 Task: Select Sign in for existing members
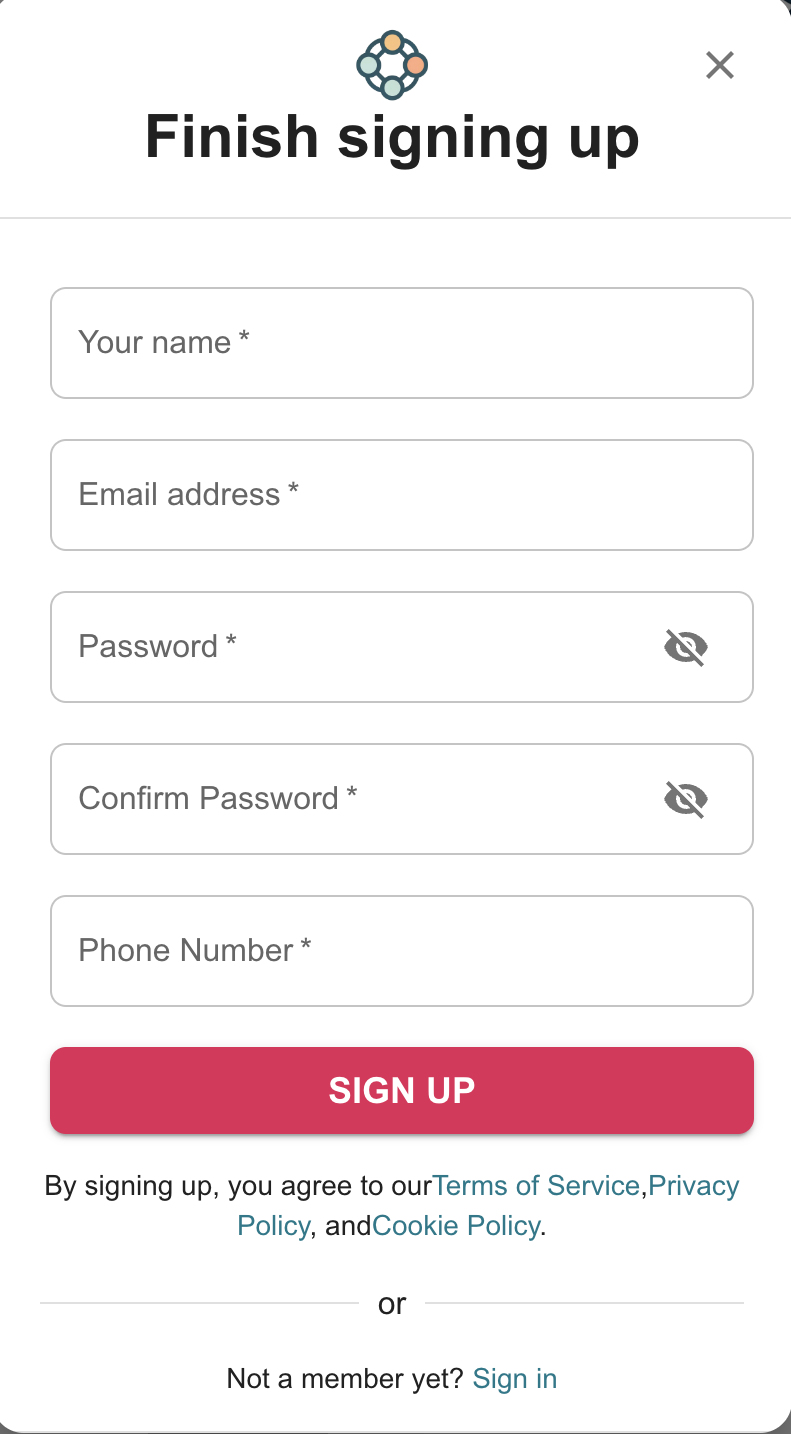click(x=514, y=1378)
